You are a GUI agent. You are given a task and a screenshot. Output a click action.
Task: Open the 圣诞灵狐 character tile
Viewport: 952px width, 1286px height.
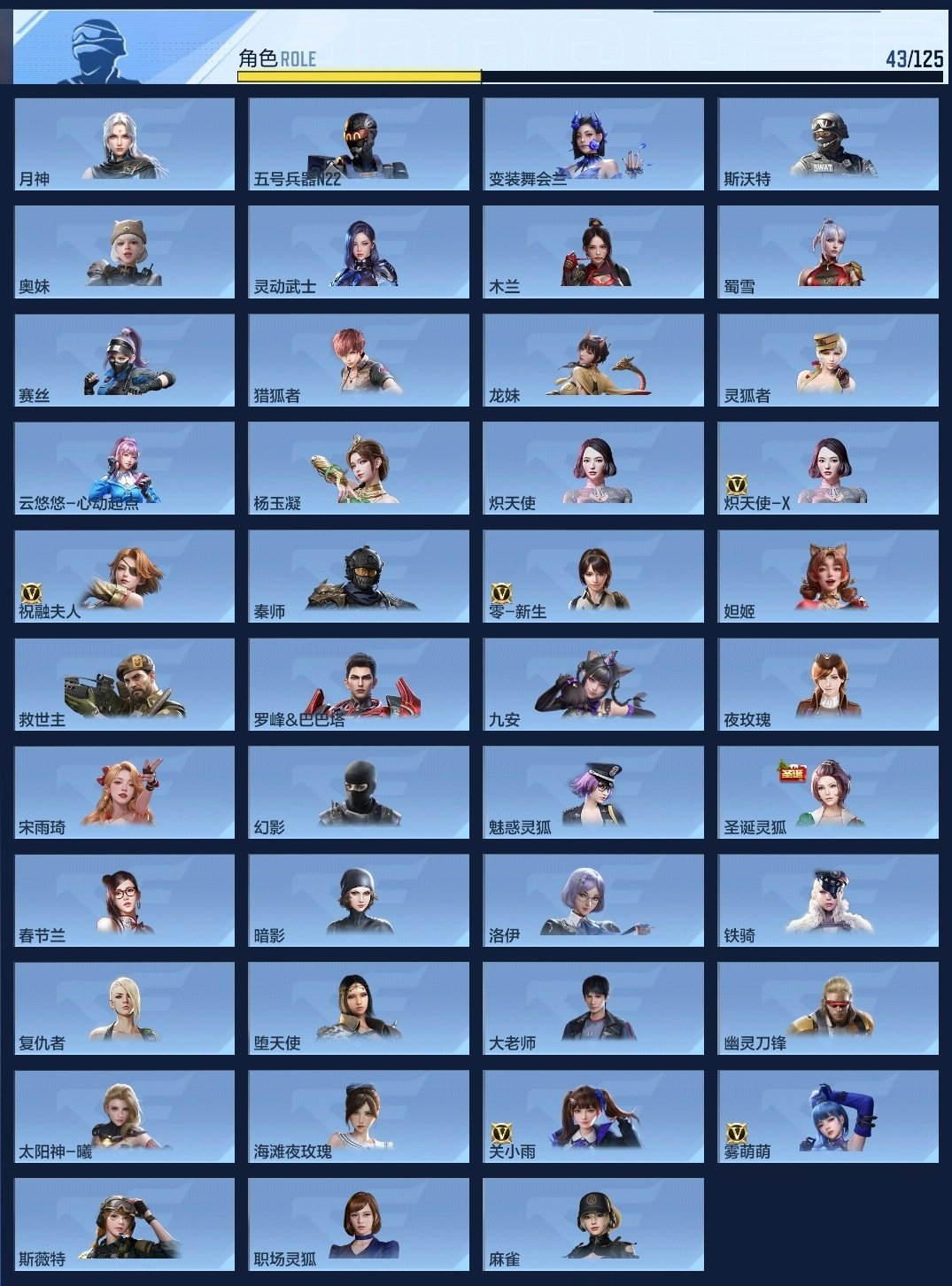828,792
